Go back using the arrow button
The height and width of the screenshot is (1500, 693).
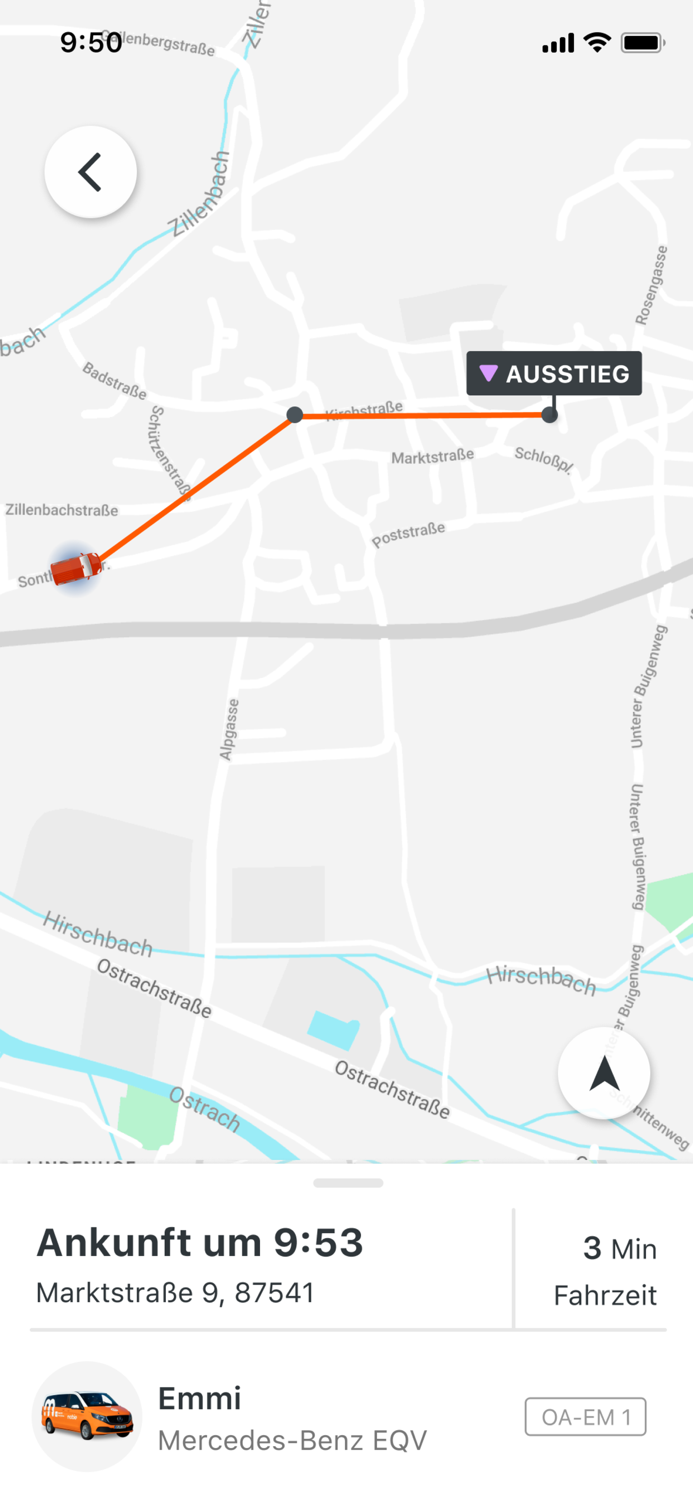(x=91, y=172)
